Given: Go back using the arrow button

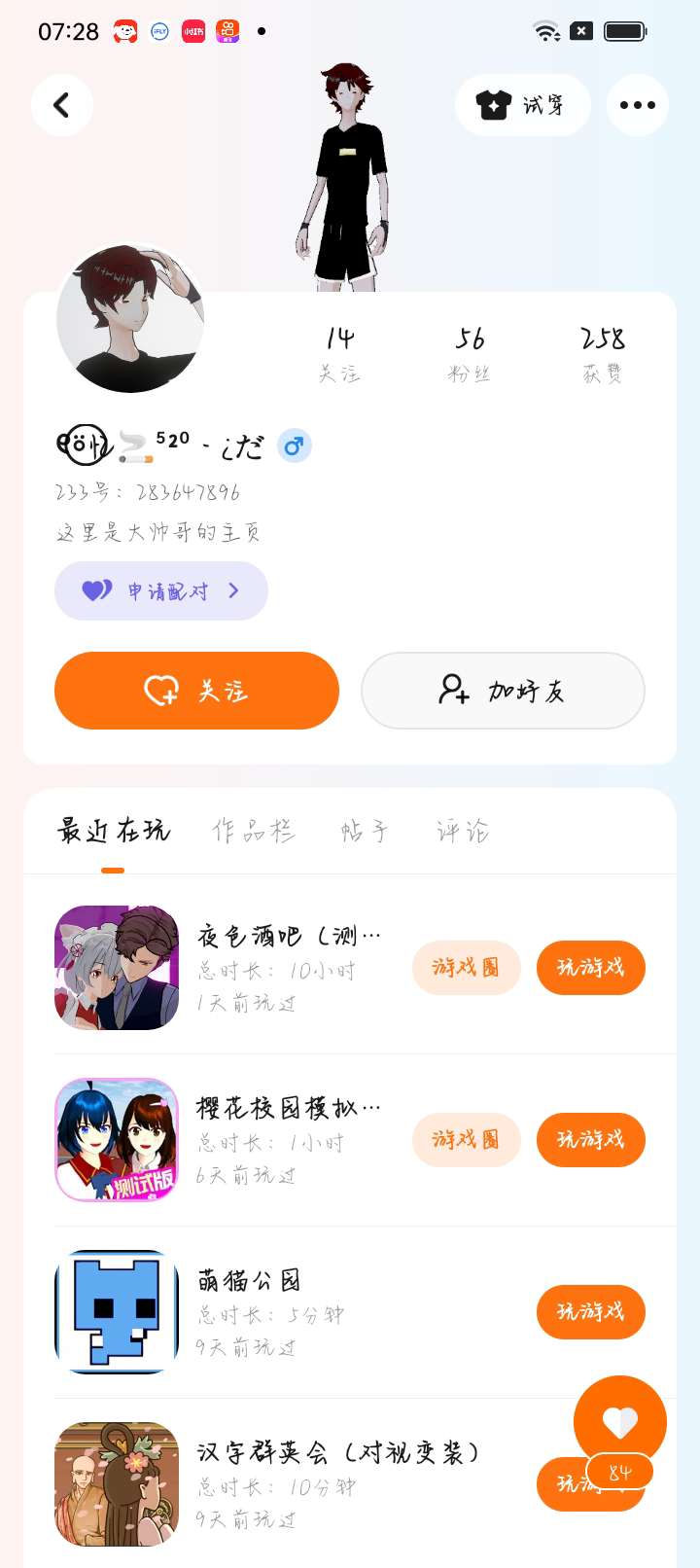Looking at the screenshot, I should [x=62, y=105].
